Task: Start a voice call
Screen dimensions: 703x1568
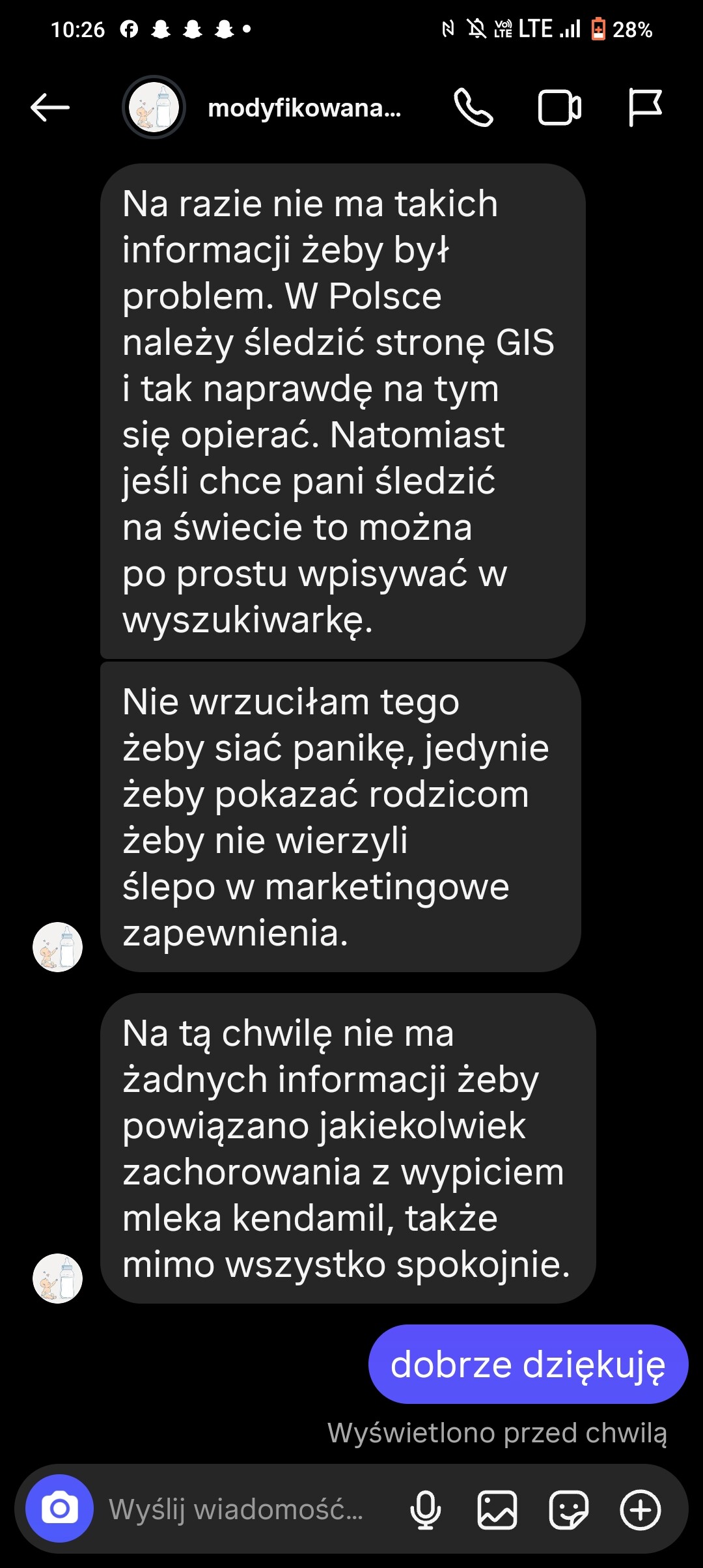Action: tap(473, 107)
